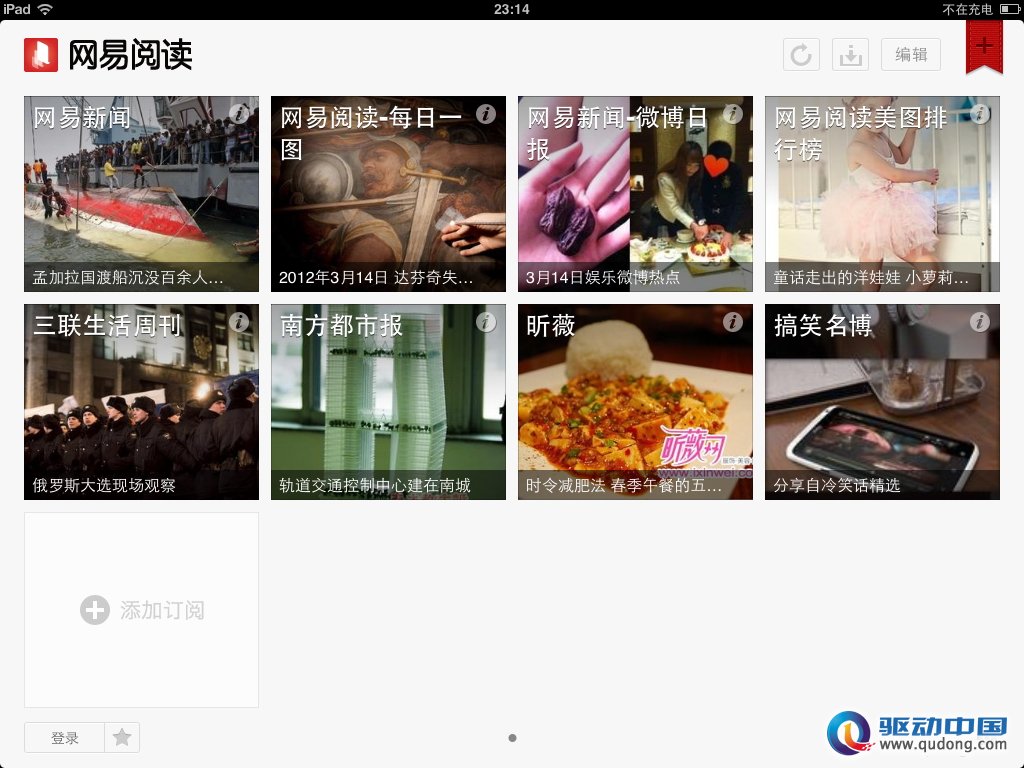Viewport: 1024px width, 768px height.
Task: Tap the red plus ribbon
Action: coord(984,46)
